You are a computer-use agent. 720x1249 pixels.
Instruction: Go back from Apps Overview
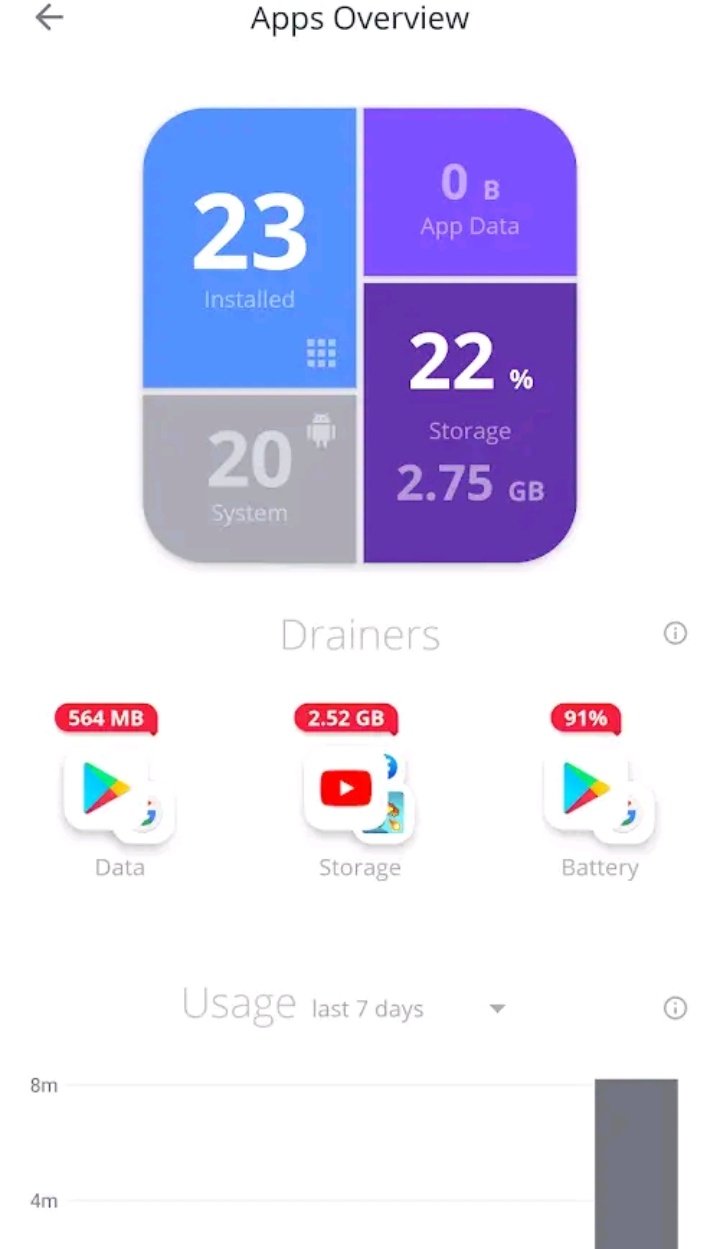(48, 18)
